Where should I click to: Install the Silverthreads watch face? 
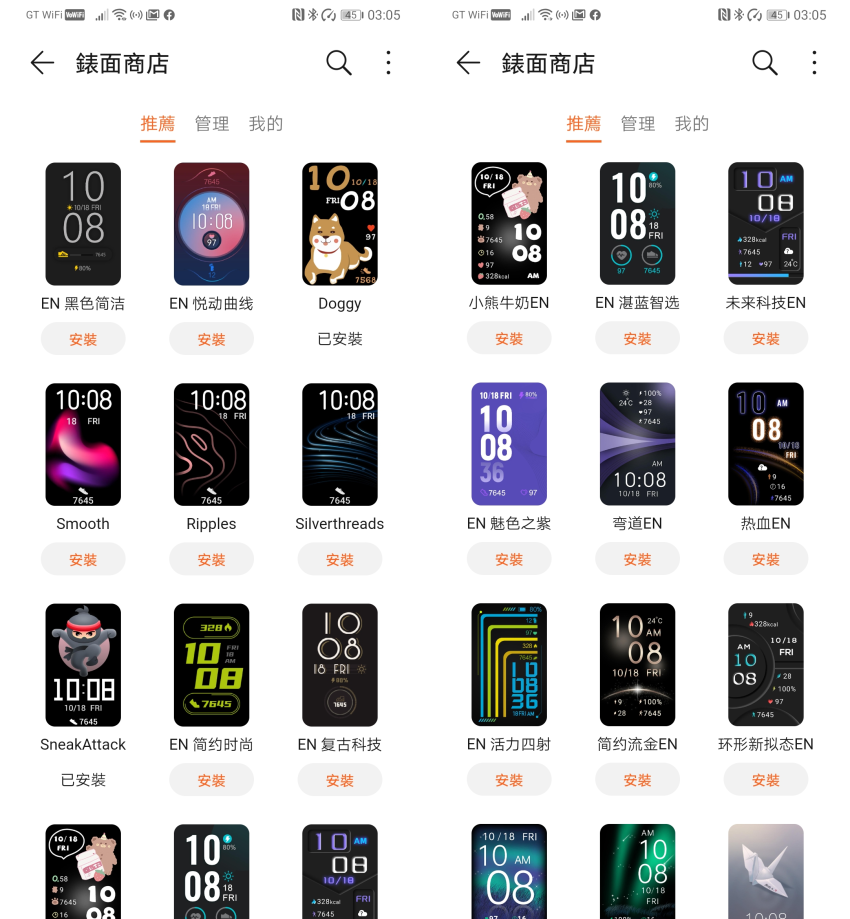340,559
